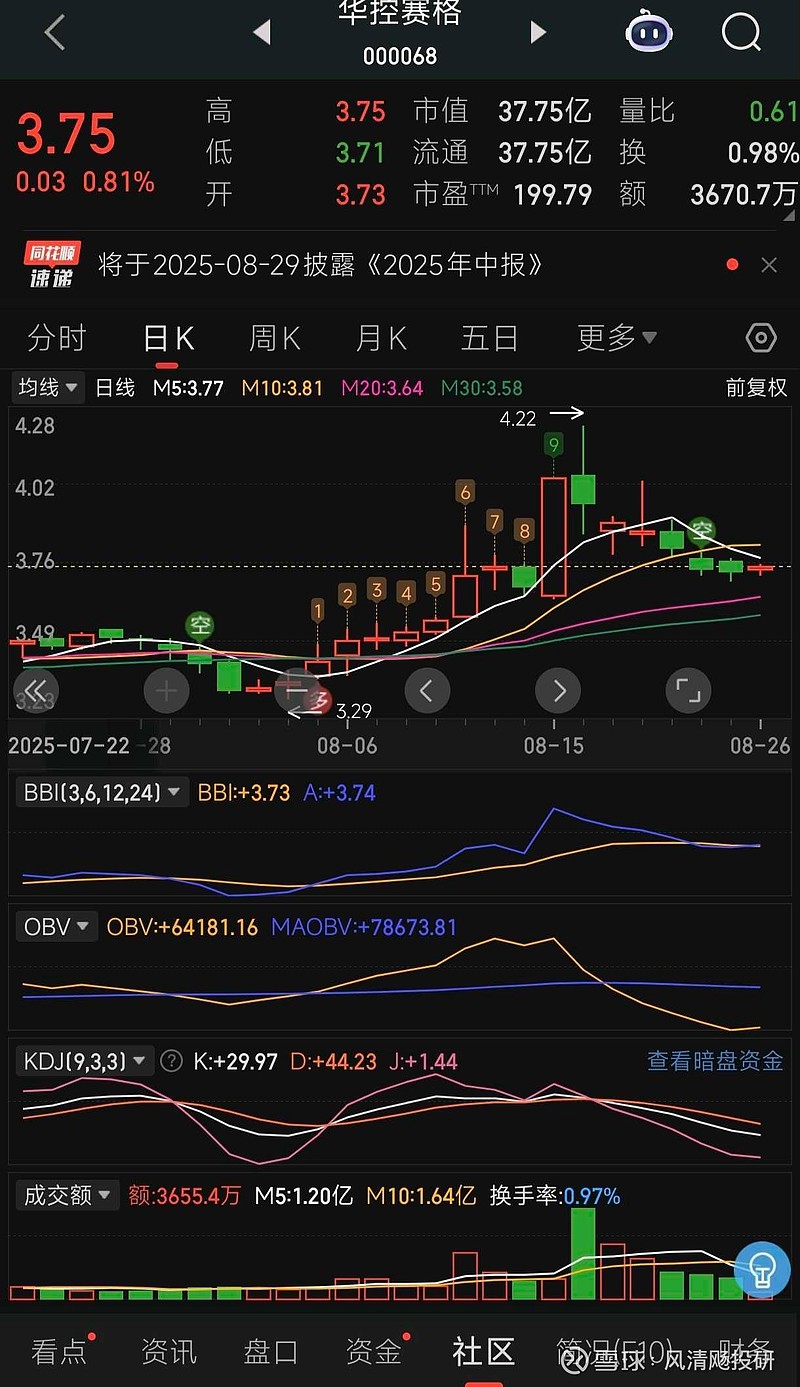Open the 2025中报 disclosure notice
Screen dimensions: 800x1387
[320, 265]
